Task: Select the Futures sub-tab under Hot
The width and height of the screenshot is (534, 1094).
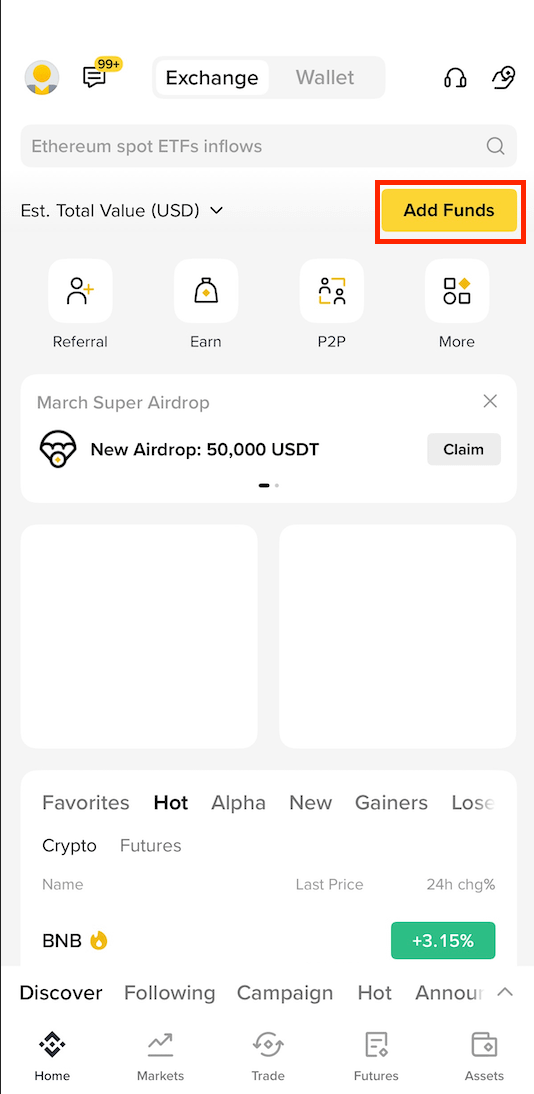Action: click(150, 846)
